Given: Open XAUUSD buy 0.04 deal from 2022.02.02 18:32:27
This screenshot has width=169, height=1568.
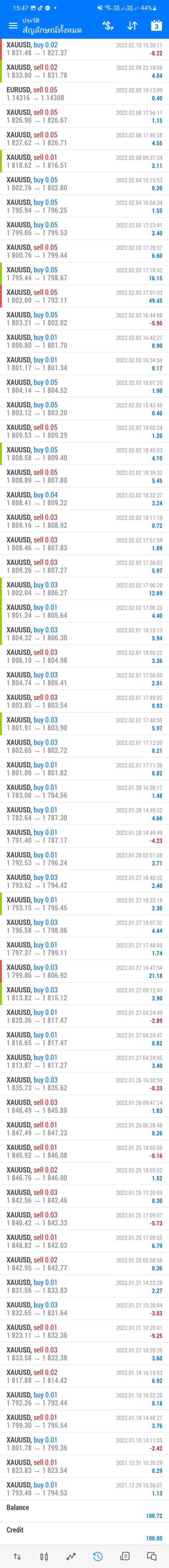Looking at the screenshot, I should coord(84,498).
